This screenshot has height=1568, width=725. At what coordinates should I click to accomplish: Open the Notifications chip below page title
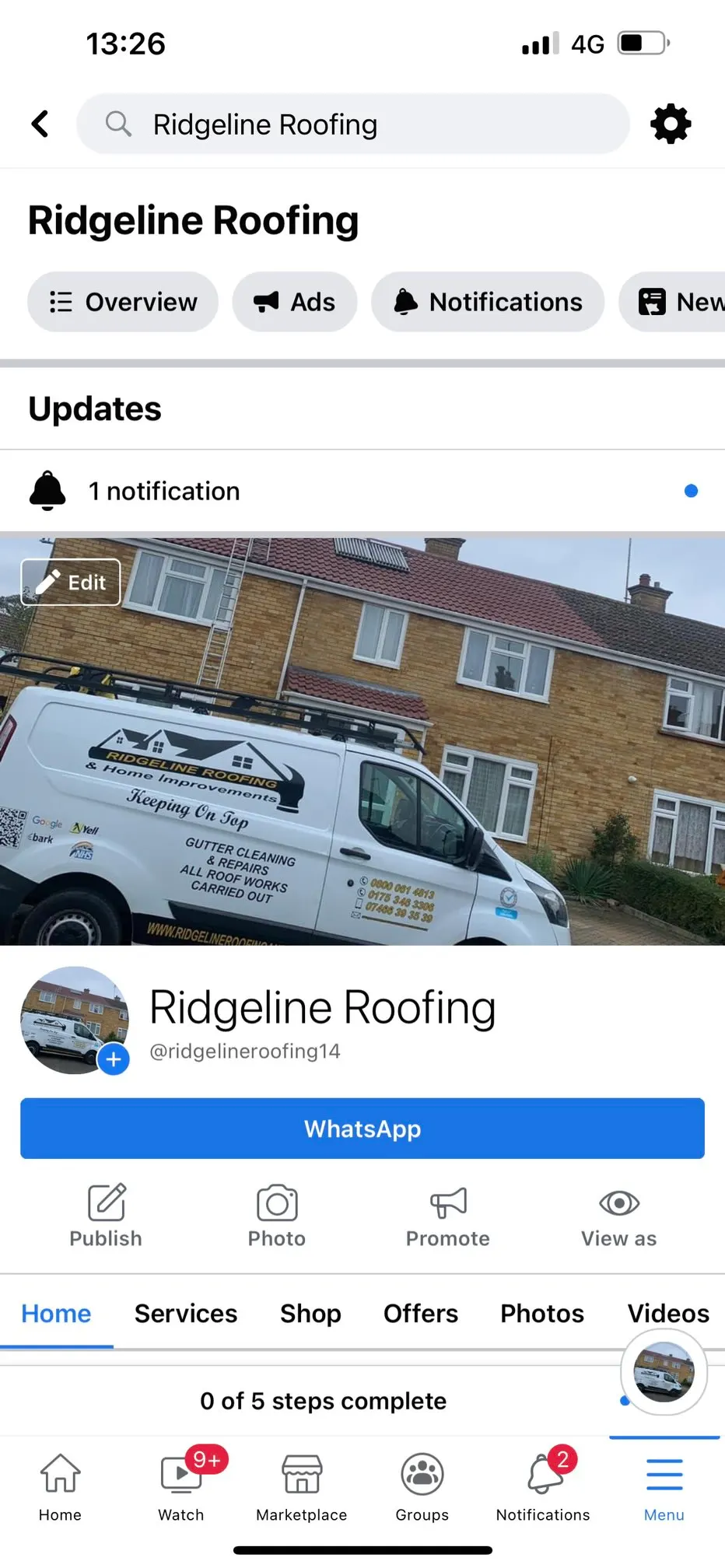coord(488,302)
